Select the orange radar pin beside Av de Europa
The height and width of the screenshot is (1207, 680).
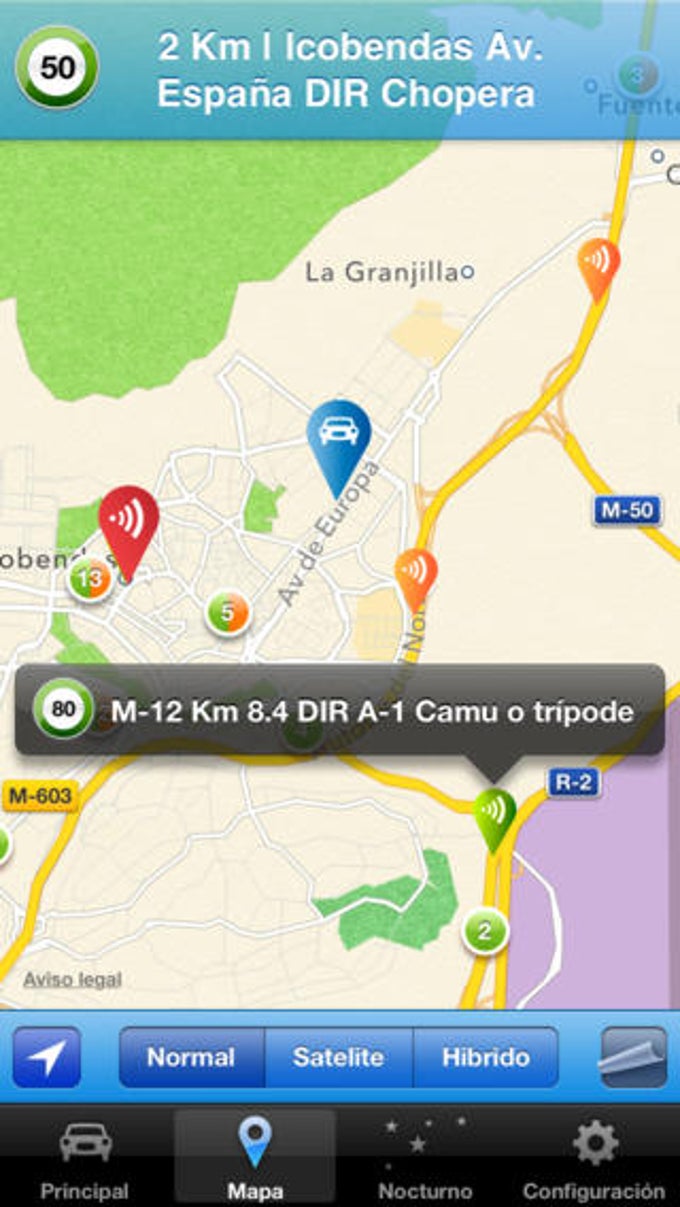coord(416,574)
